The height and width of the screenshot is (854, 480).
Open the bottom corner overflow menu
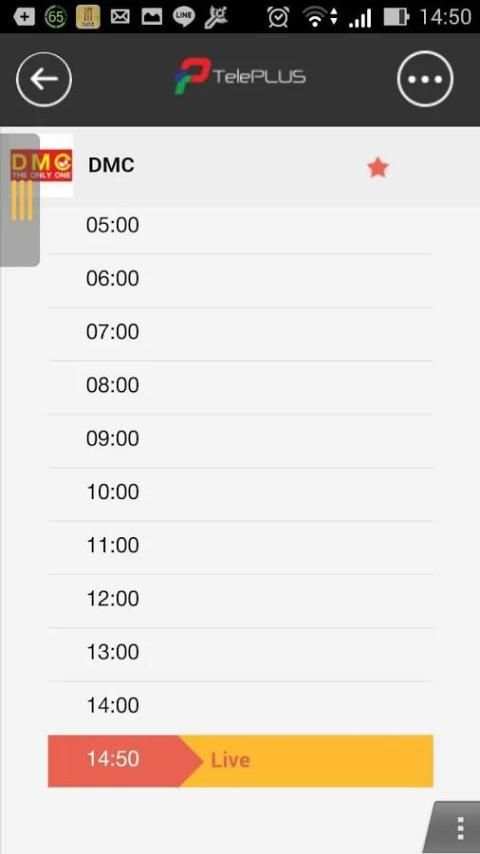[x=454, y=827]
